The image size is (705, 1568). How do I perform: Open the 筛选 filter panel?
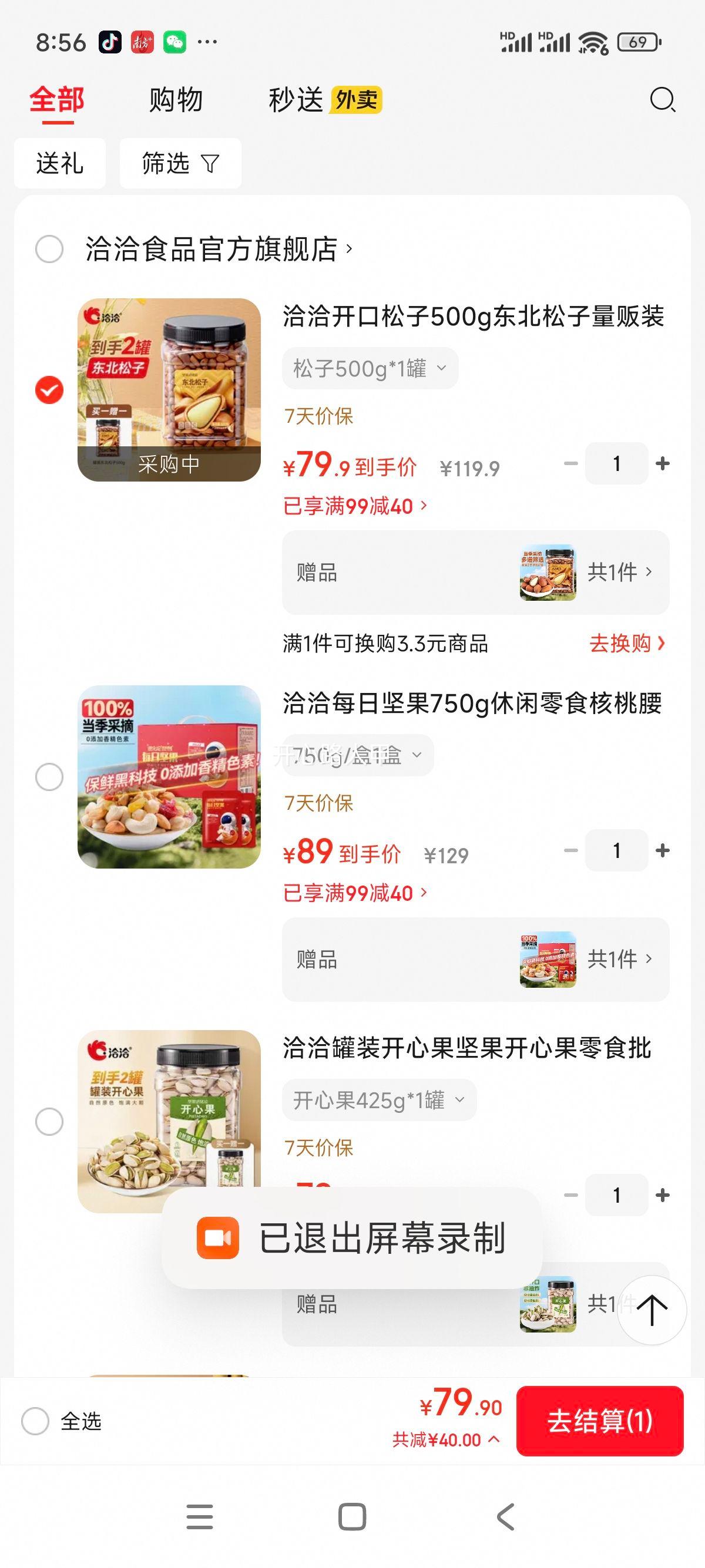pos(180,163)
